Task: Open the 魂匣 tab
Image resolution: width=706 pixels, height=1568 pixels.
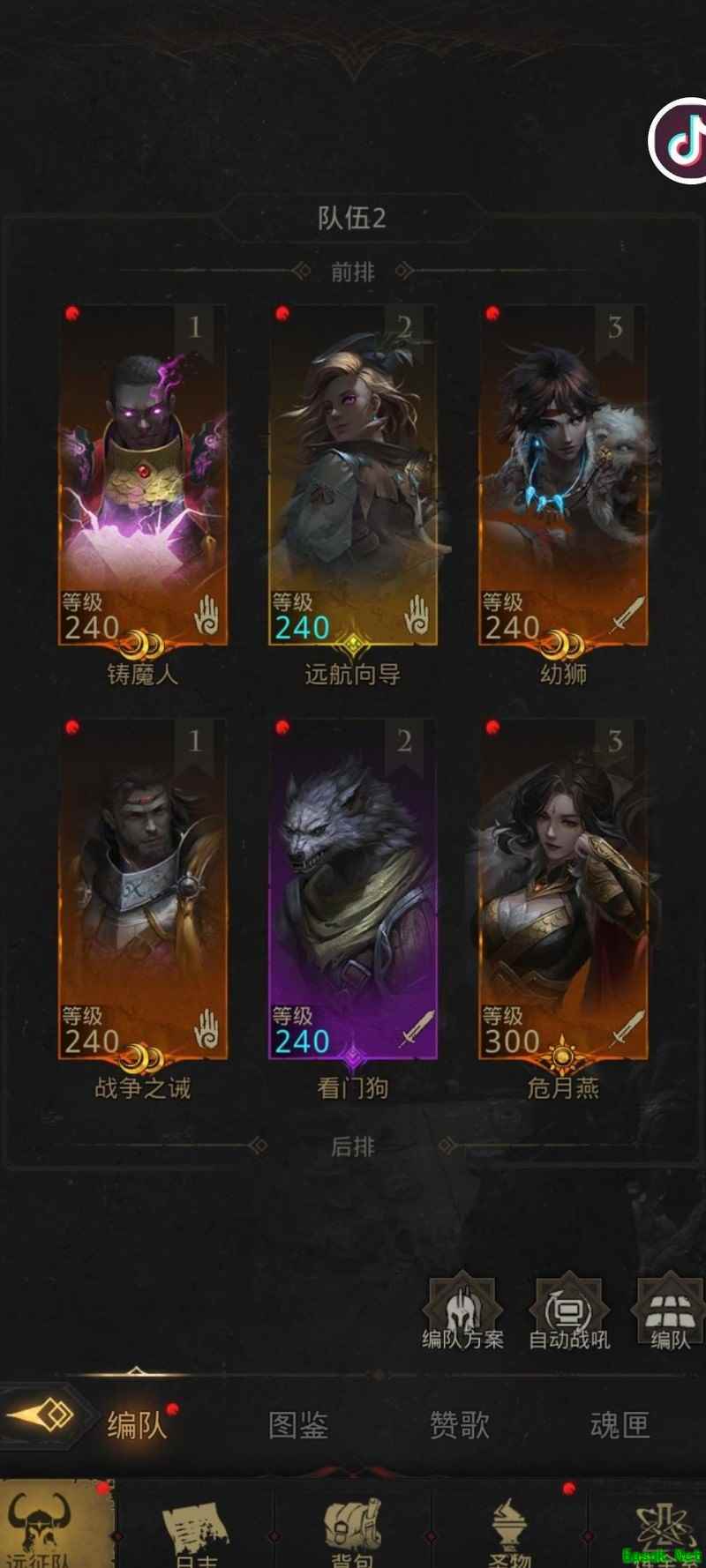Action: pos(620,1424)
